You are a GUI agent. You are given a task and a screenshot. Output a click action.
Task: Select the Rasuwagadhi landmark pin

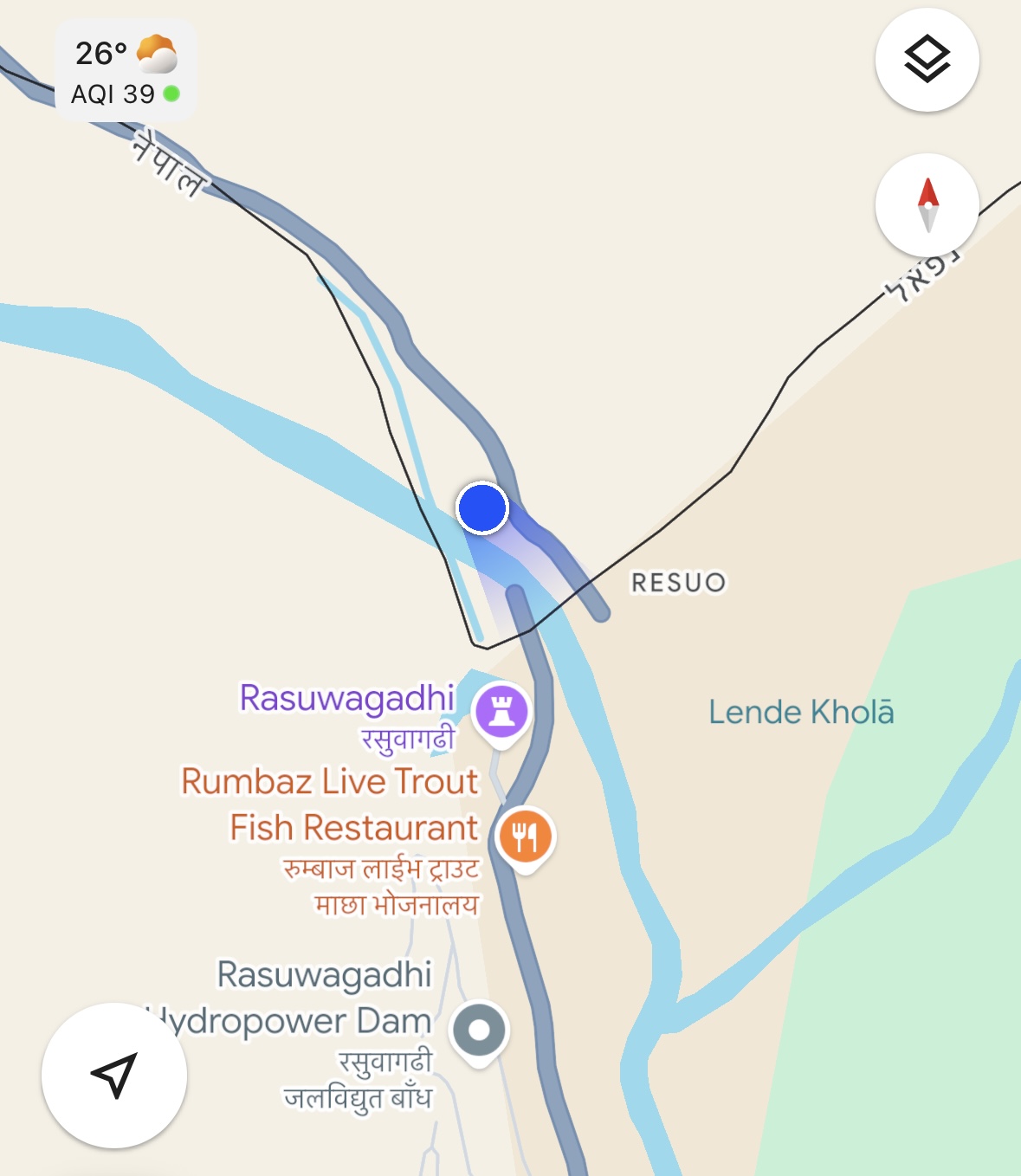click(x=501, y=712)
